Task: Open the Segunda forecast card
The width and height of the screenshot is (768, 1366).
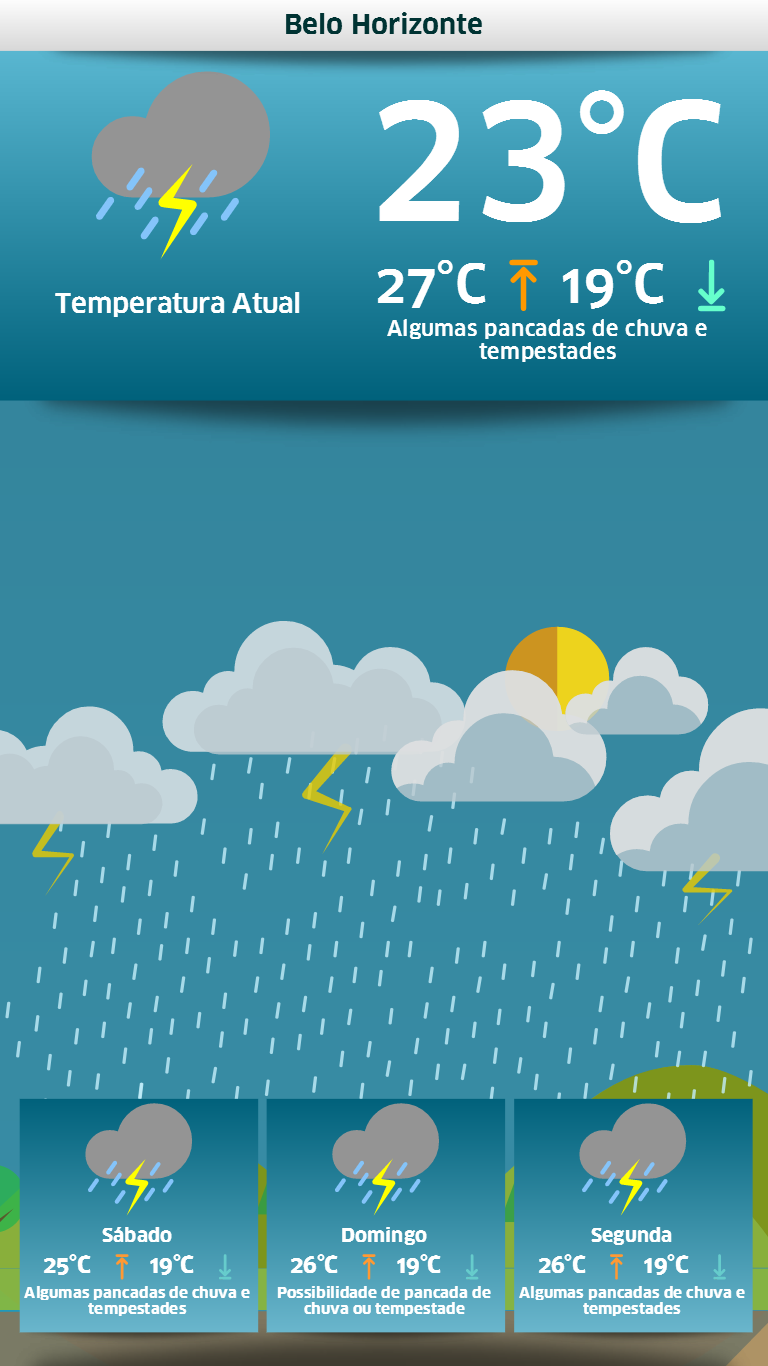Action: coord(632,1215)
